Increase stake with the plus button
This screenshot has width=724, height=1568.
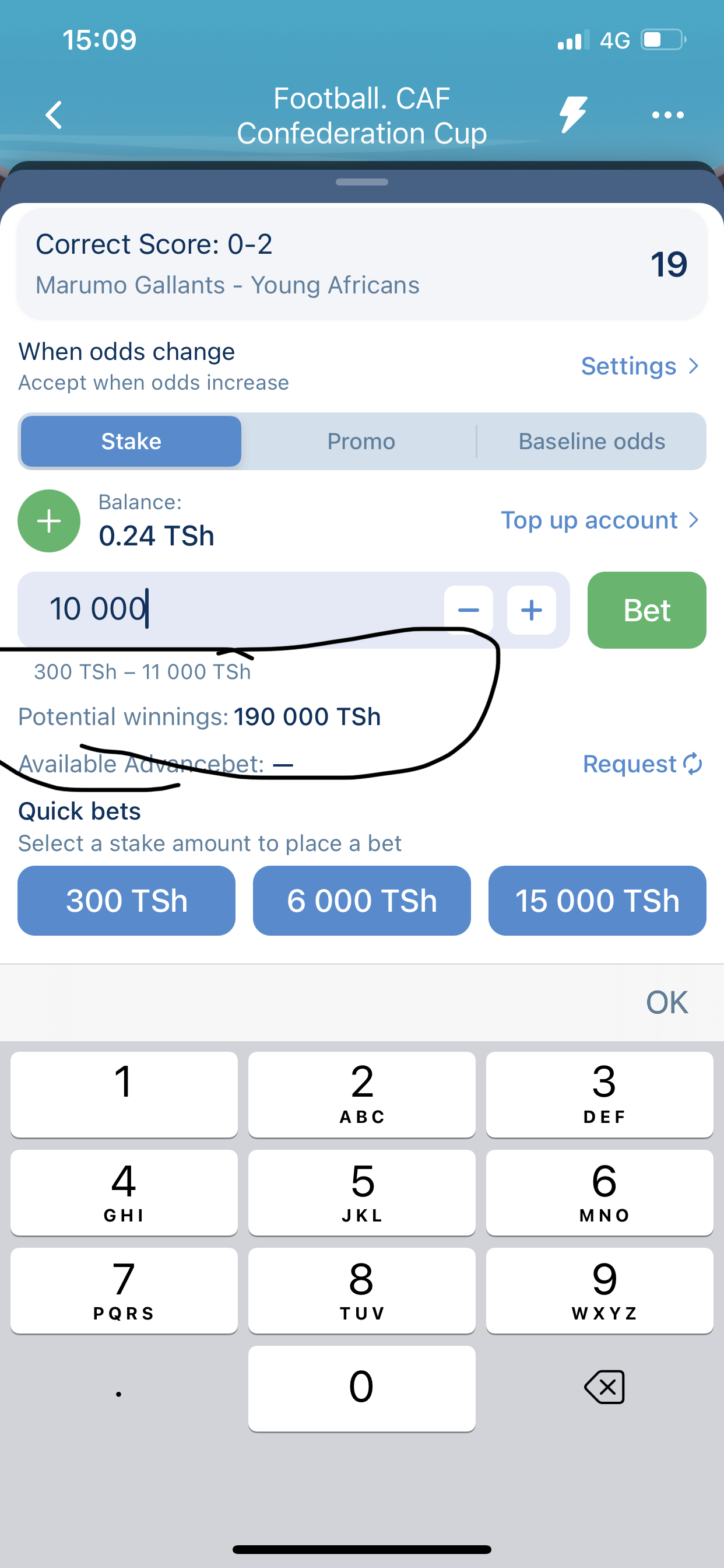coord(531,610)
